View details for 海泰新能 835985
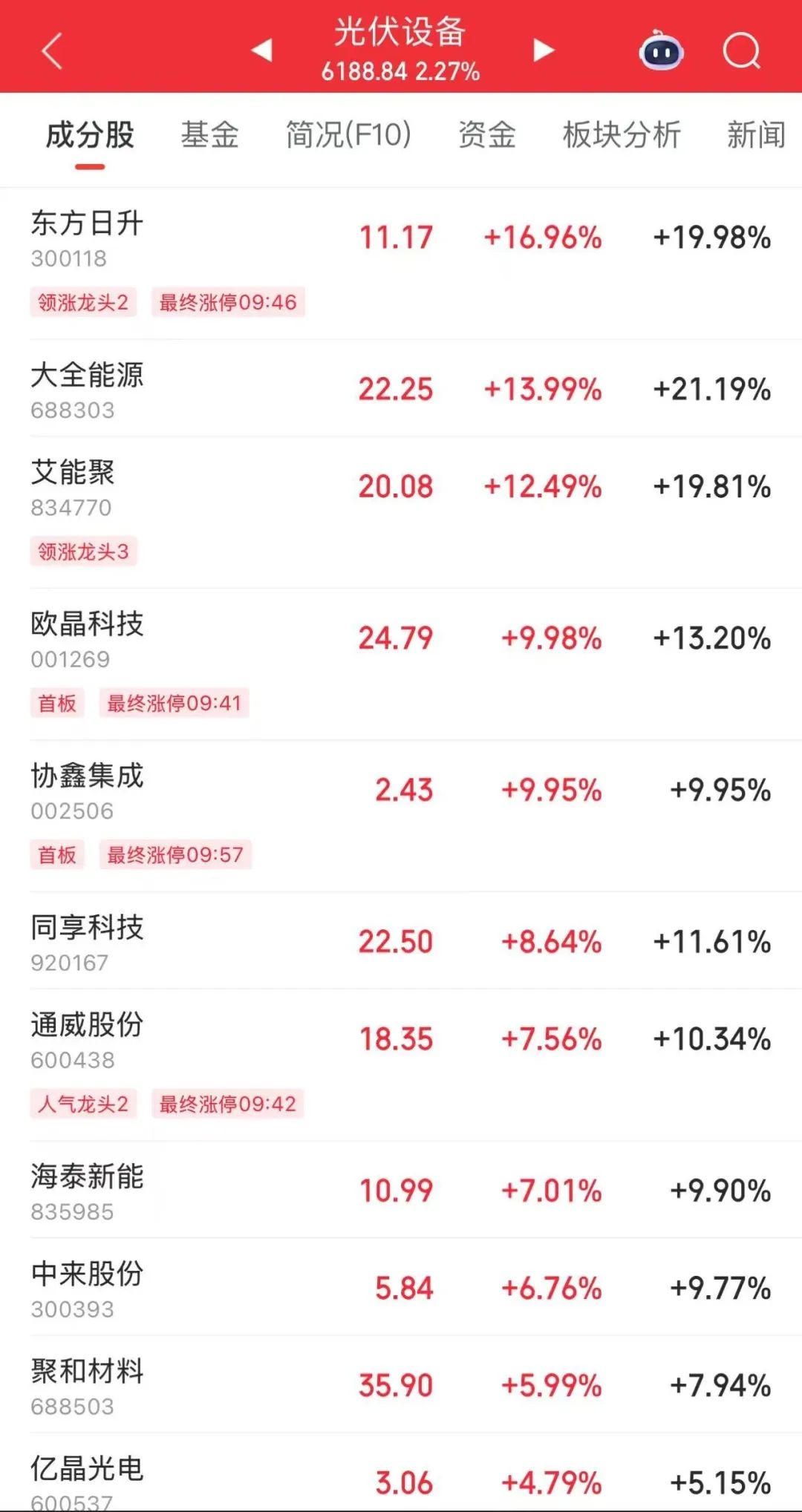Image resolution: width=802 pixels, height=1512 pixels. pyautogui.click(x=401, y=1190)
